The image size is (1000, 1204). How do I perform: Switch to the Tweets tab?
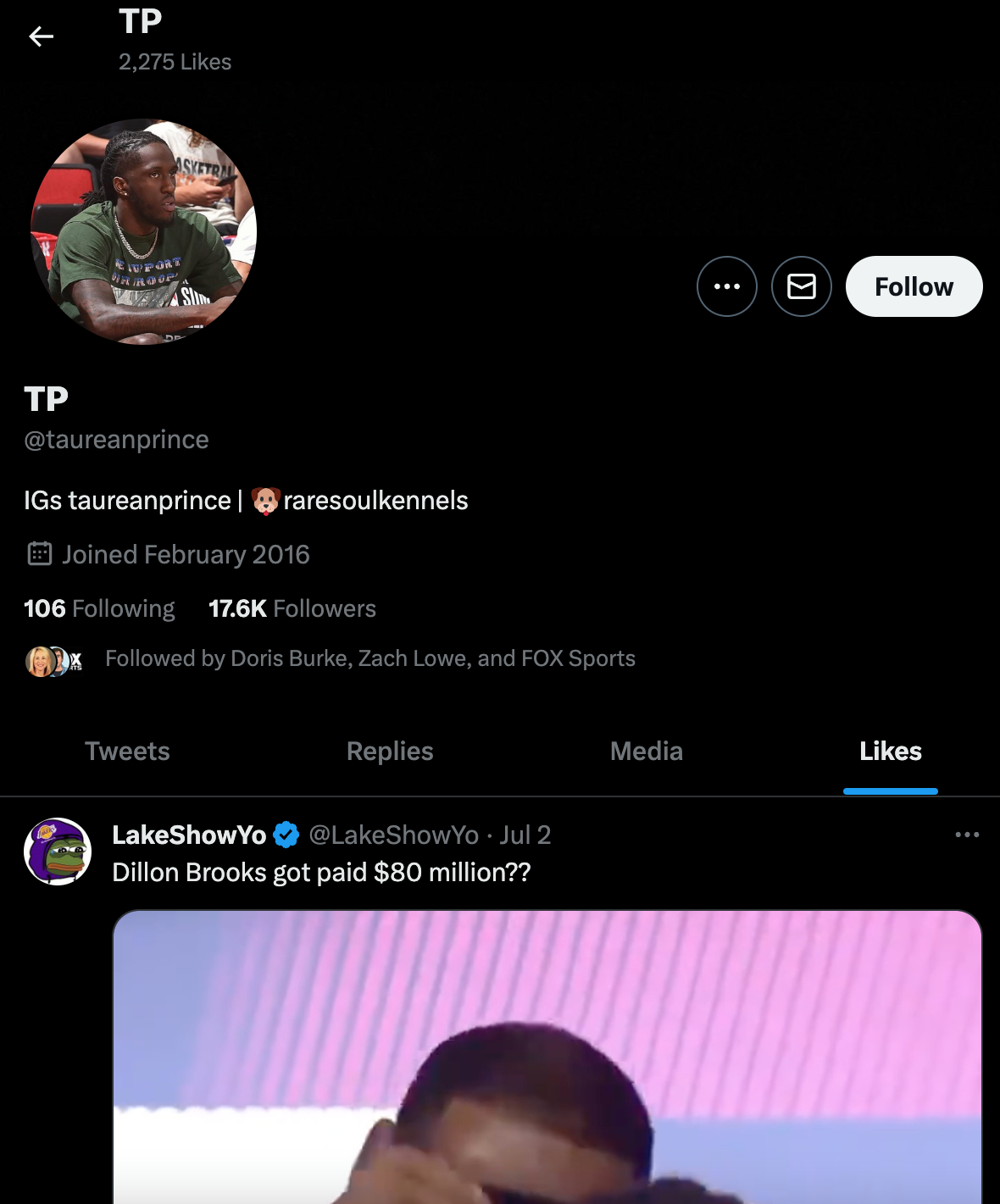pos(127,752)
